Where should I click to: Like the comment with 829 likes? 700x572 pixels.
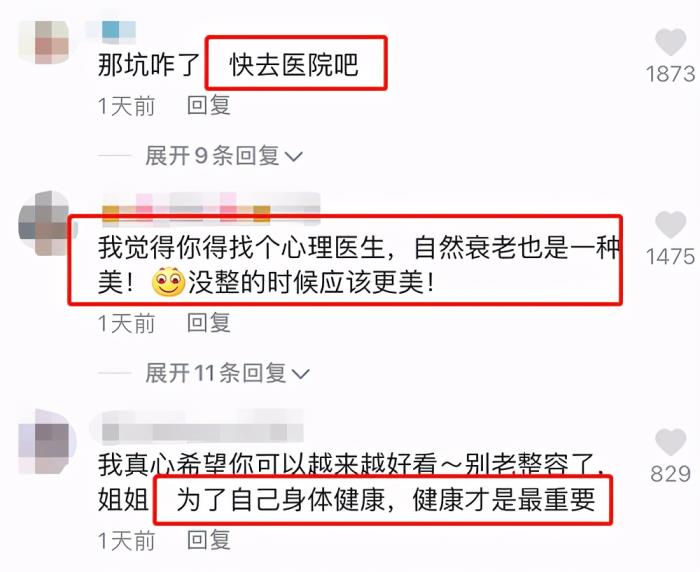point(670,442)
